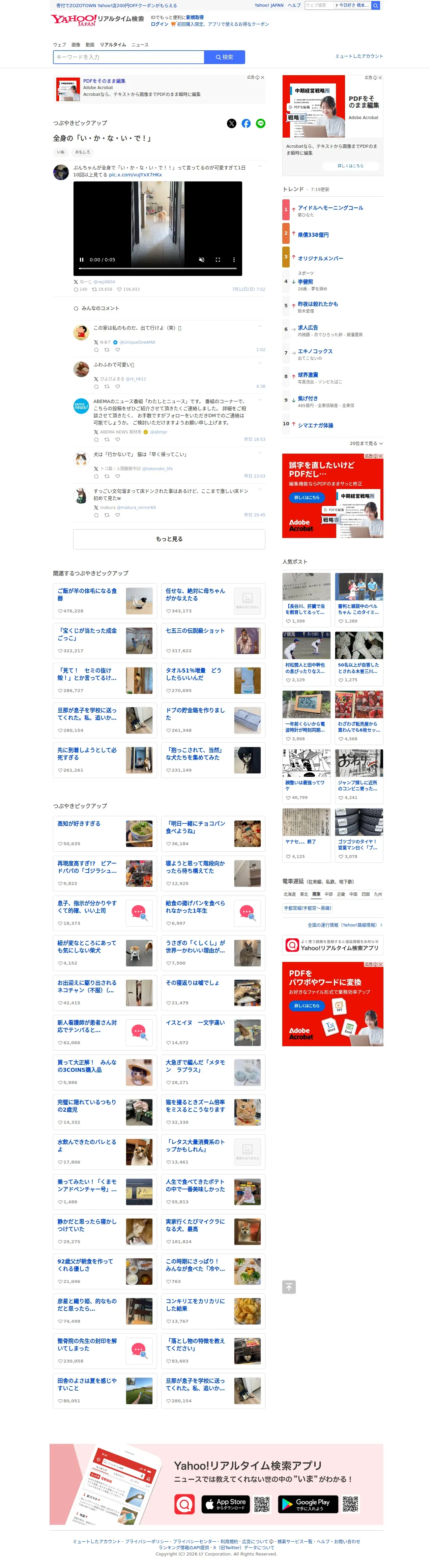Share this pickup on X

point(231,123)
